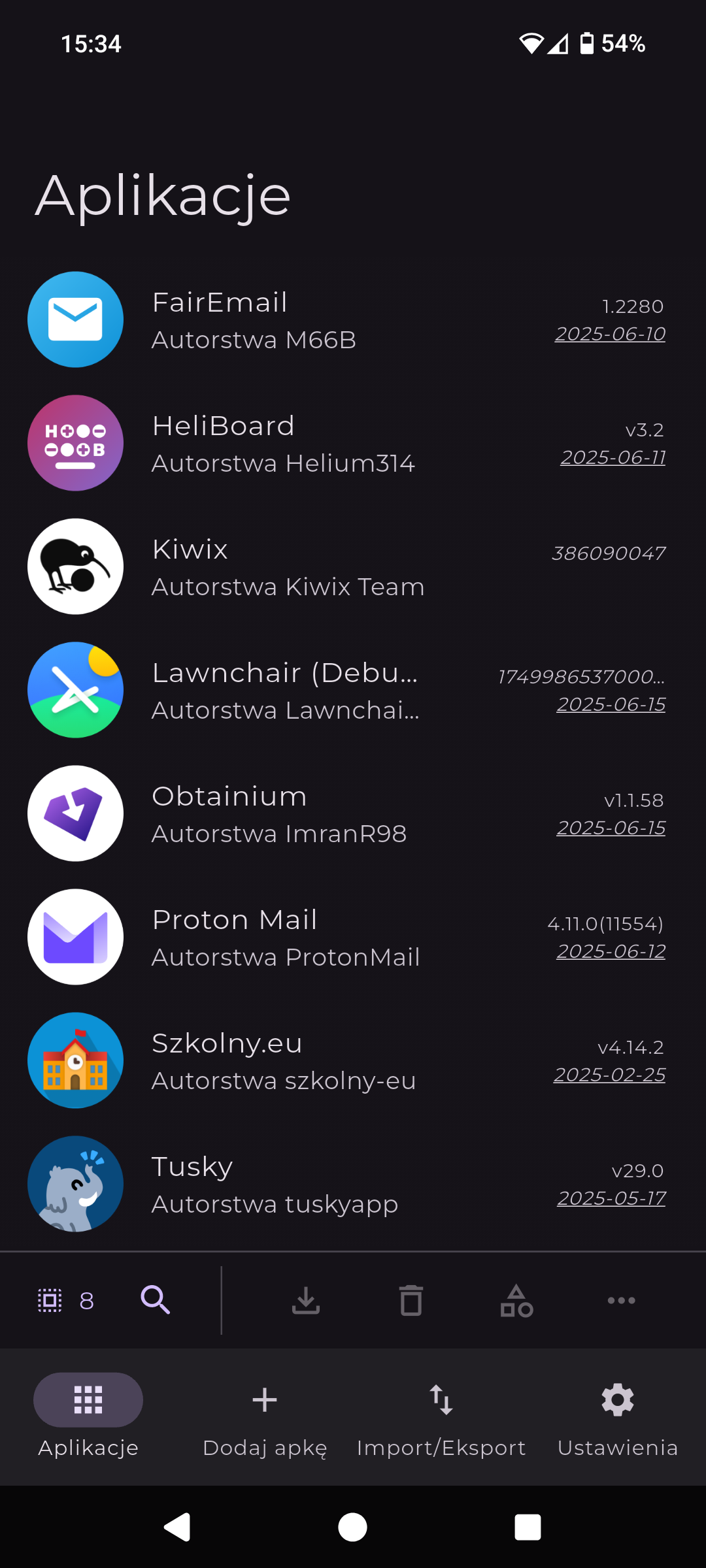Tap the categories shapes icon
706x1568 pixels.
(516, 1300)
